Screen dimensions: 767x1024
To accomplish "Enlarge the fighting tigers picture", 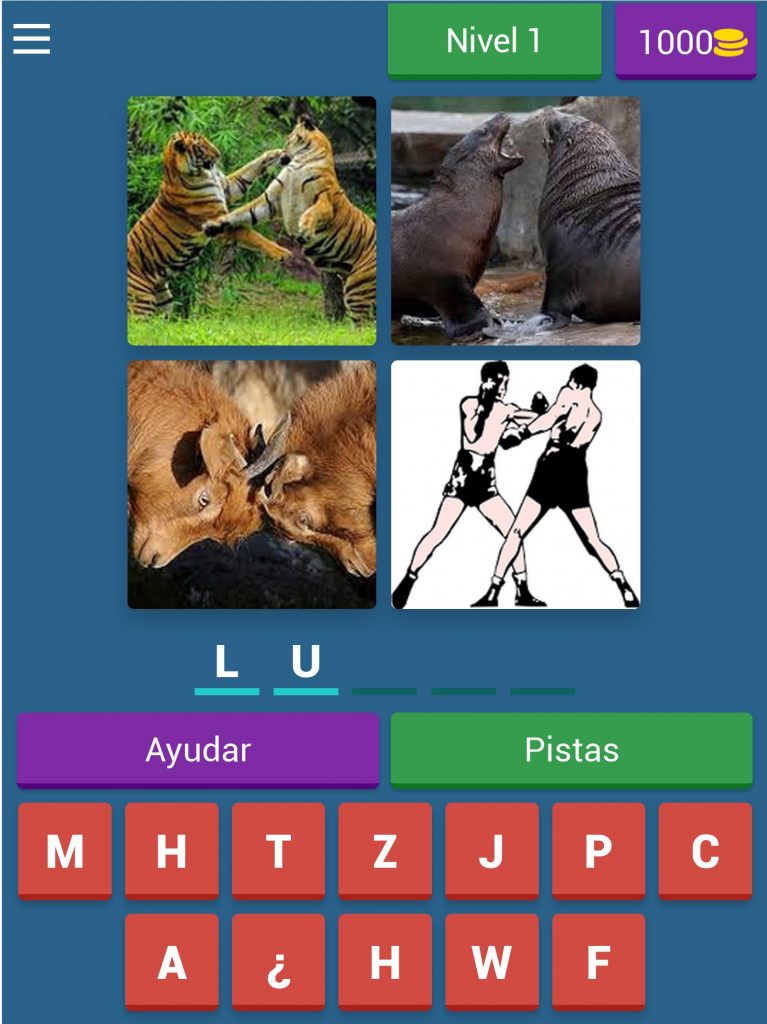I will pyautogui.click(x=252, y=221).
